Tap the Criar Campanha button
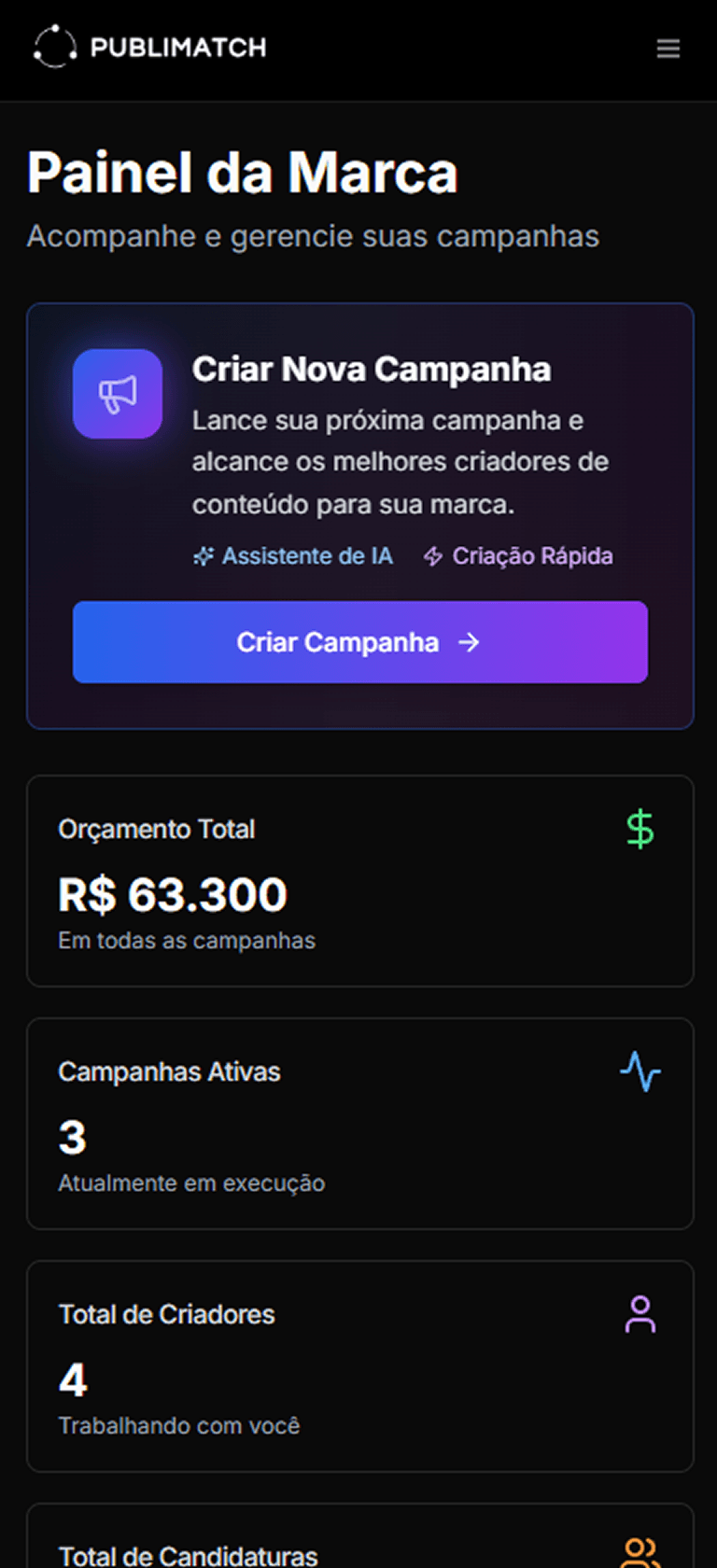Image resolution: width=717 pixels, height=1568 pixels. coord(359,642)
